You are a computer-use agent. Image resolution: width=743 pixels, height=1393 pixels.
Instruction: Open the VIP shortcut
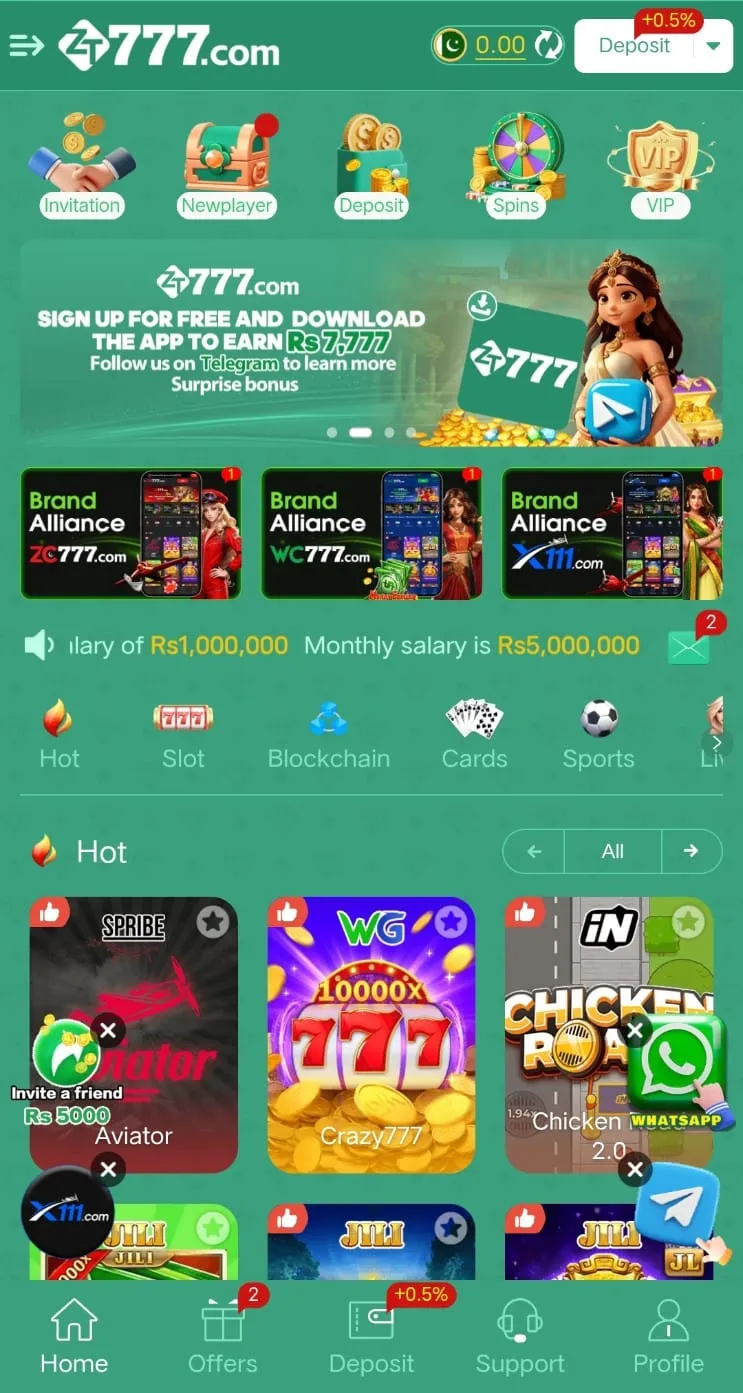click(660, 166)
